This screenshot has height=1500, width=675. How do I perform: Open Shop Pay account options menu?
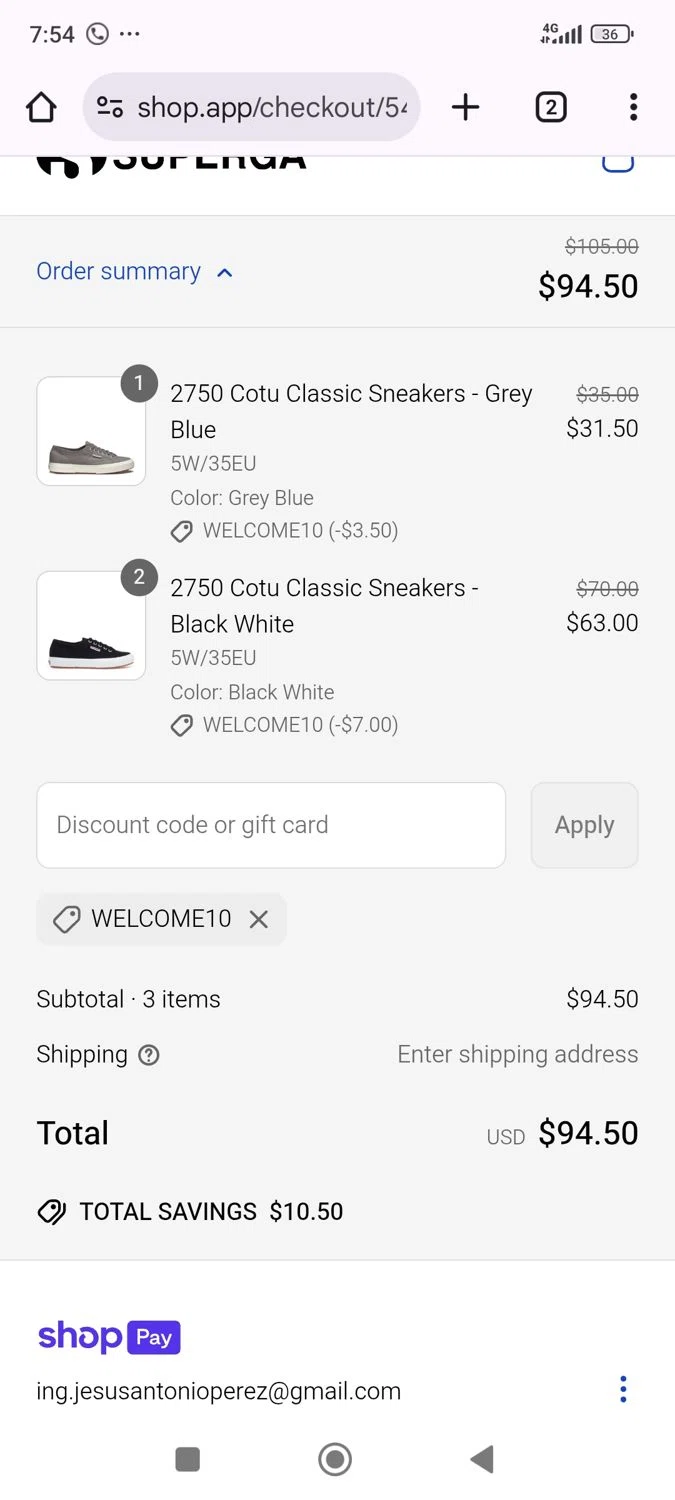point(623,1389)
